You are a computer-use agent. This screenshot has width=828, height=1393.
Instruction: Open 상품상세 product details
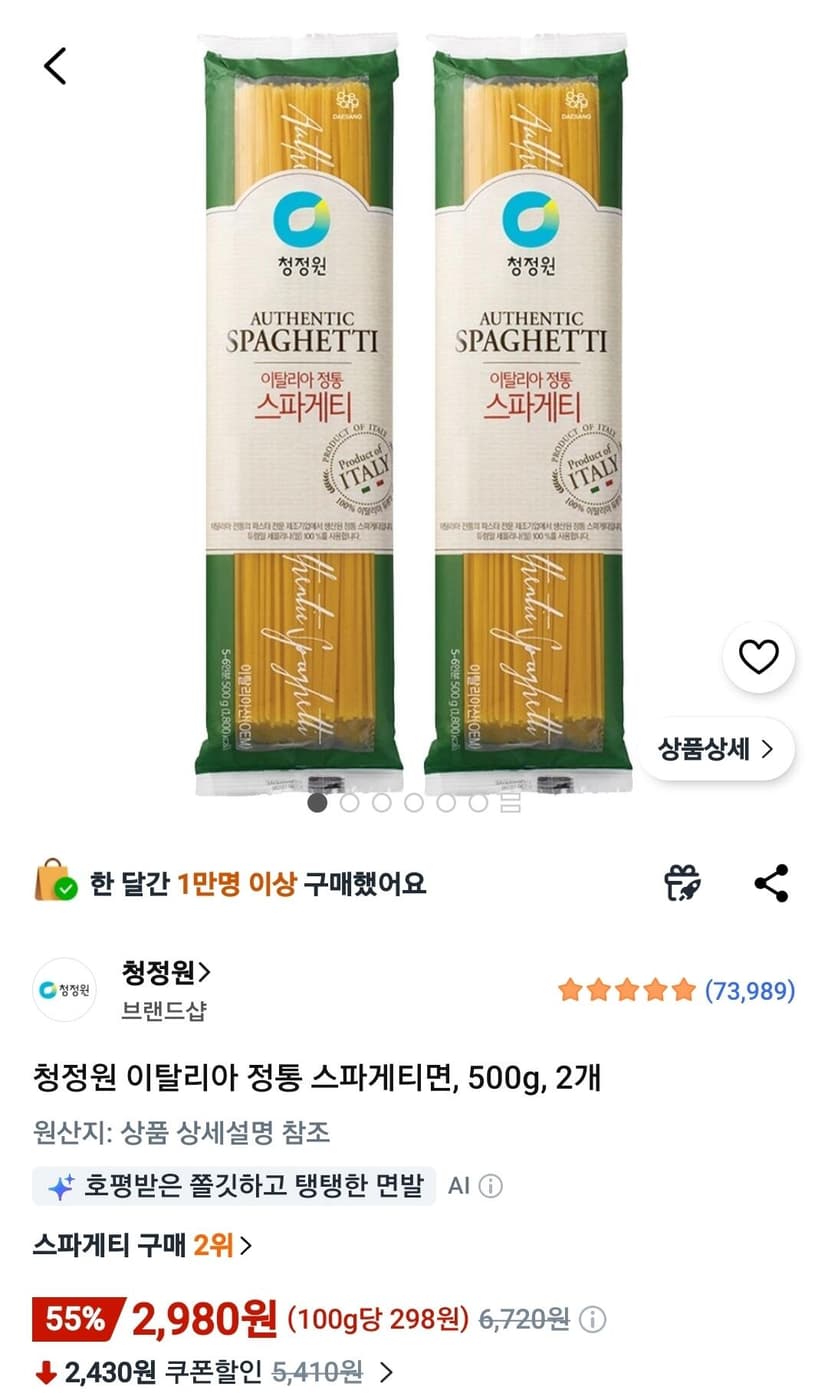point(716,749)
